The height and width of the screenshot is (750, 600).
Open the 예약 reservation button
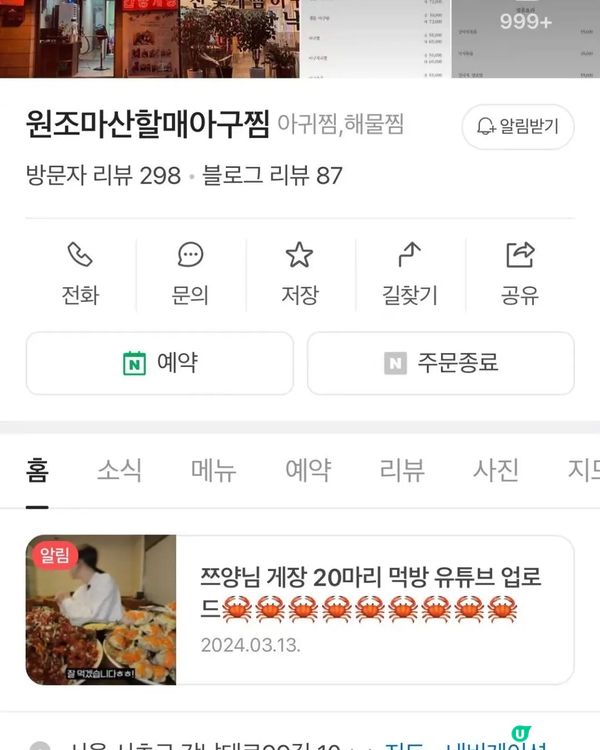click(160, 363)
